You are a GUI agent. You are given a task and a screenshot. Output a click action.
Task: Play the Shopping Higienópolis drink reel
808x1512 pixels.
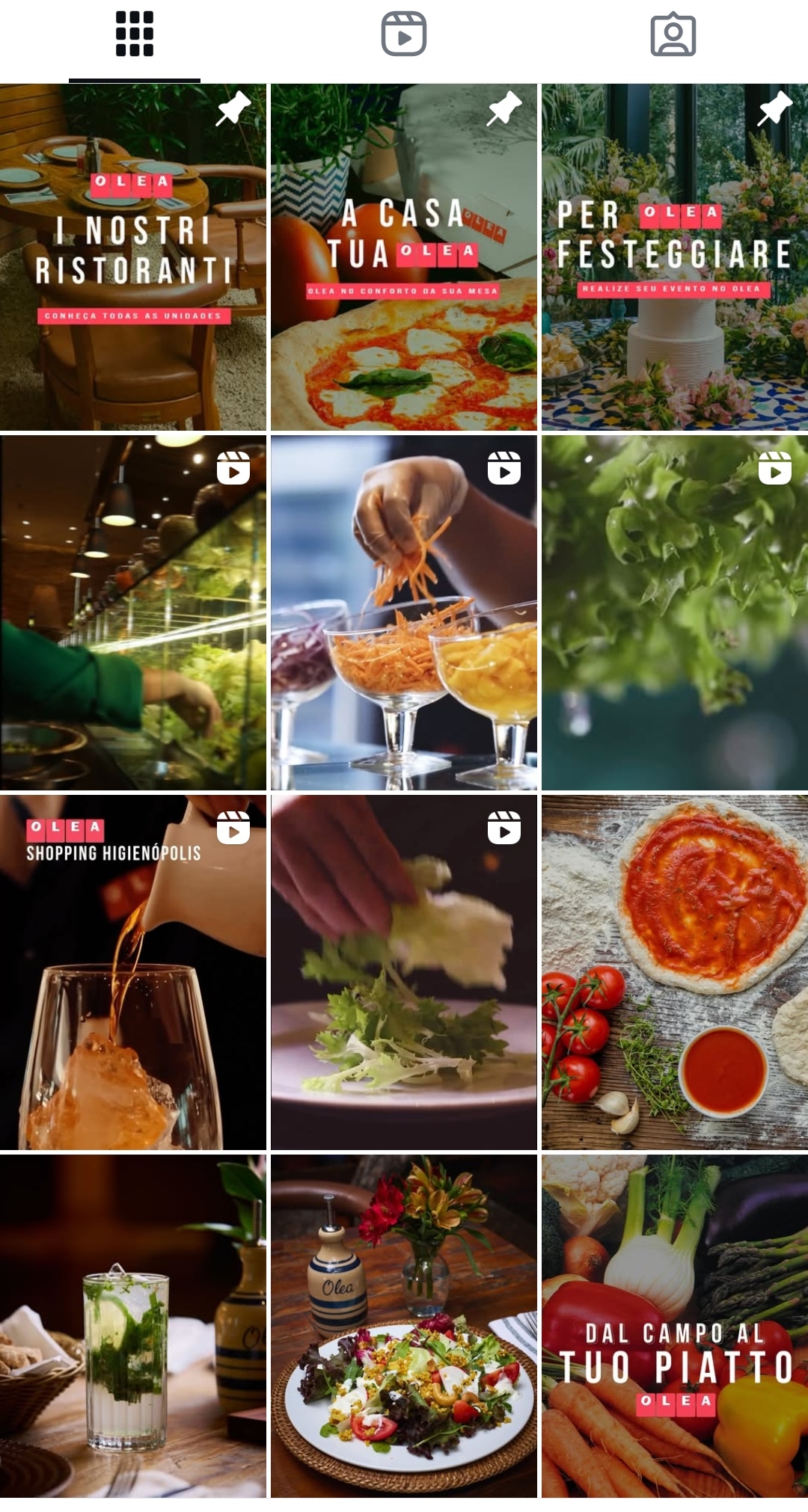coord(133,972)
